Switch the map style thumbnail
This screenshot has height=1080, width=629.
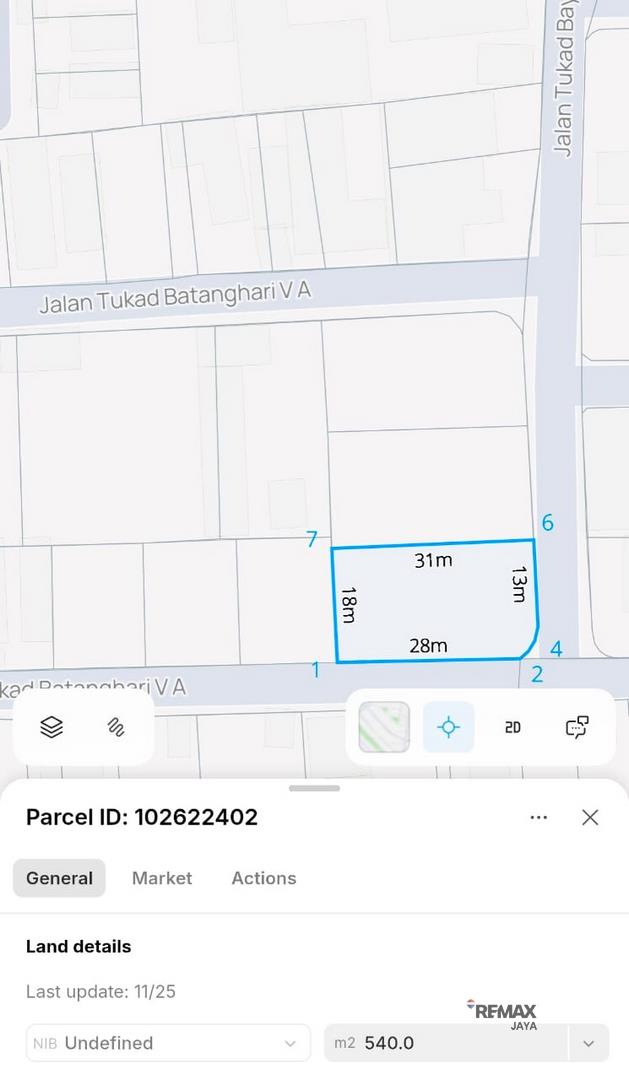pyautogui.click(x=384, y=727)
